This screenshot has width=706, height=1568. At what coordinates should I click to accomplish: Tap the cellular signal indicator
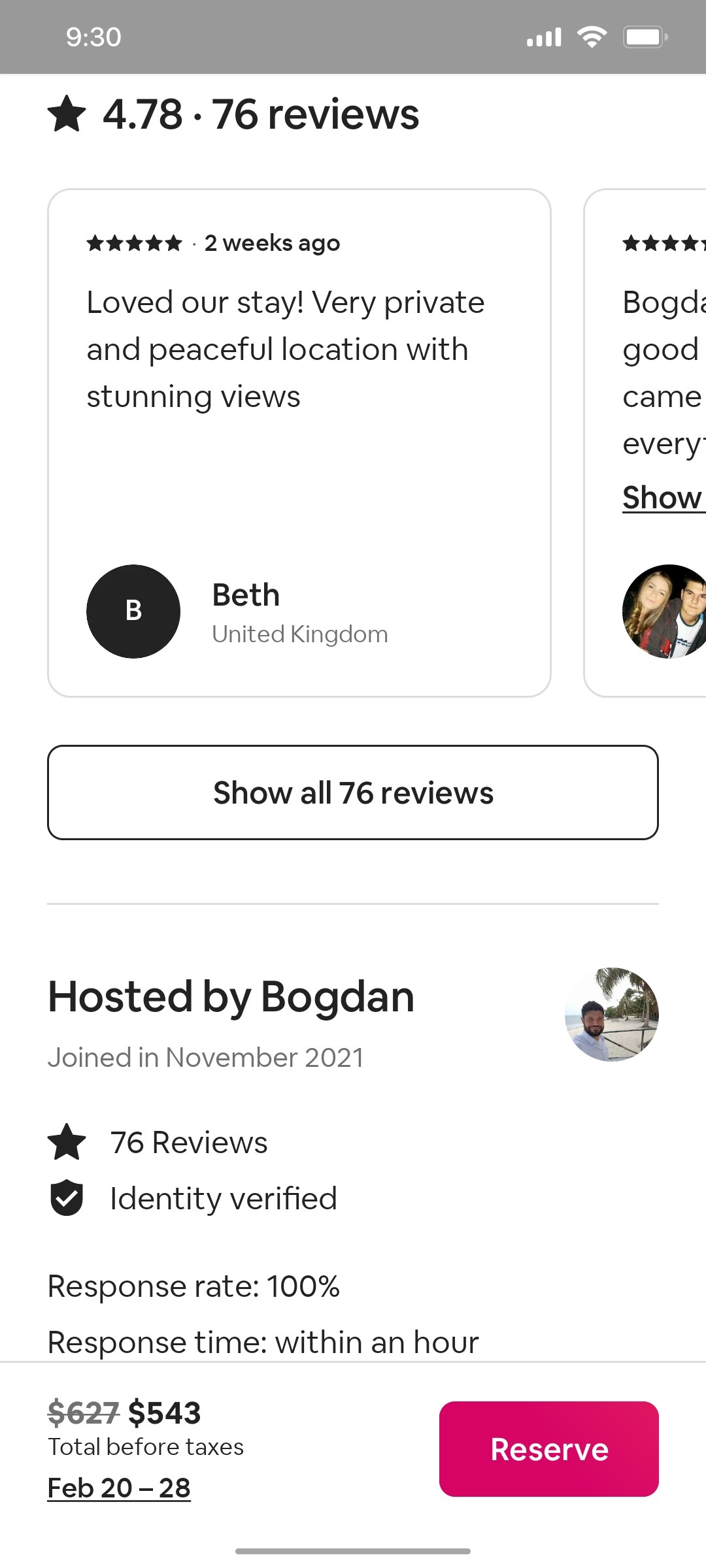tap(543, 37)
